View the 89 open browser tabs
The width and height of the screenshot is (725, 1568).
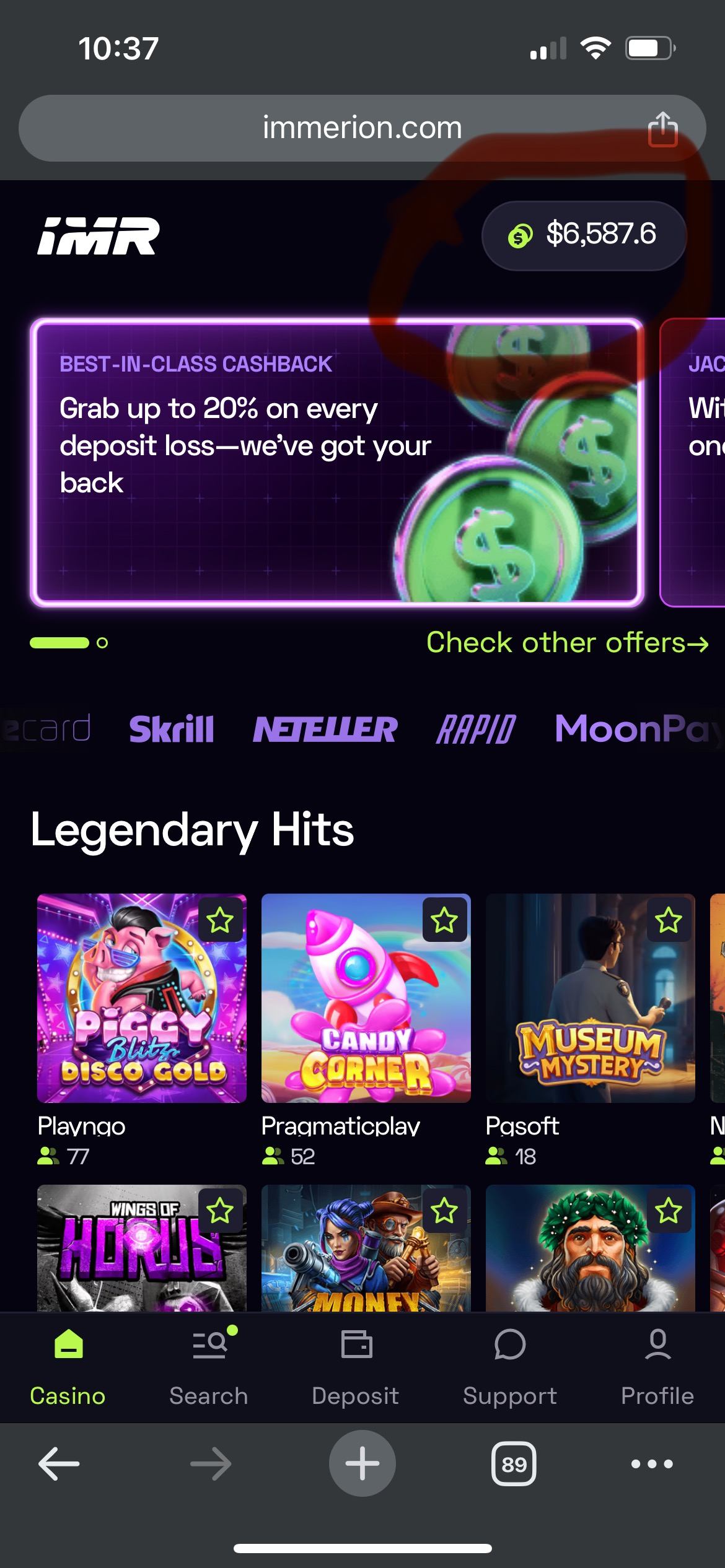tap(514, 1464)
